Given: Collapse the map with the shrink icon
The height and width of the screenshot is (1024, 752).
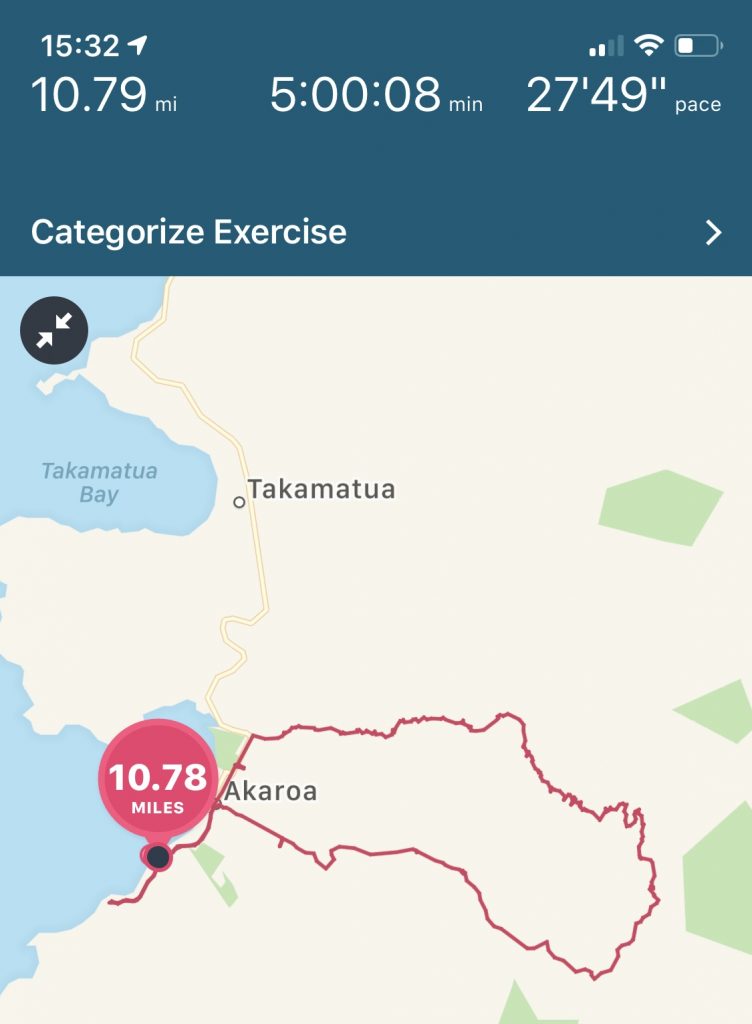Looking at the screenshot, I should (x=54, y=330).
